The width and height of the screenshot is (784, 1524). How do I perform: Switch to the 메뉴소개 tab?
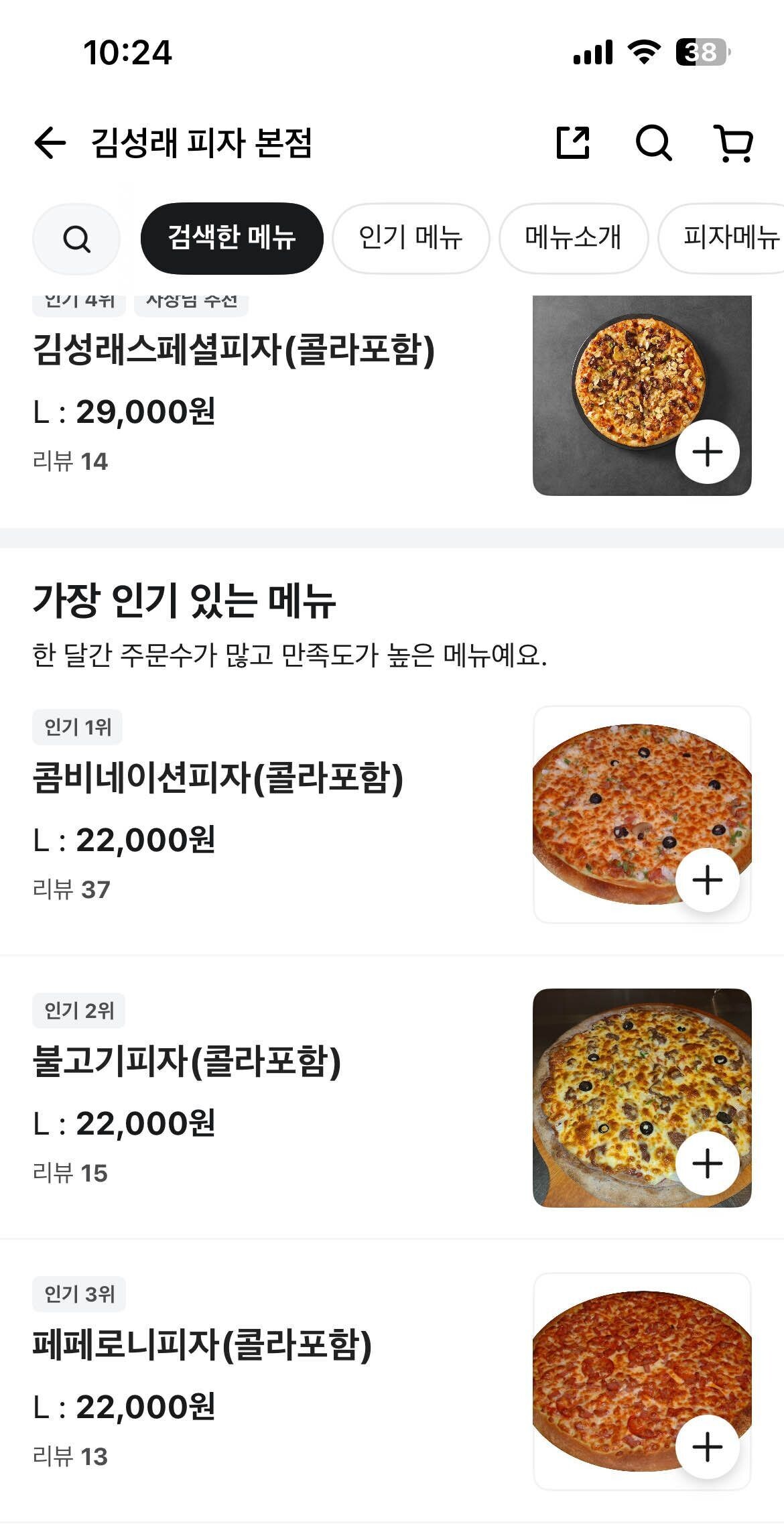point(573,239)
